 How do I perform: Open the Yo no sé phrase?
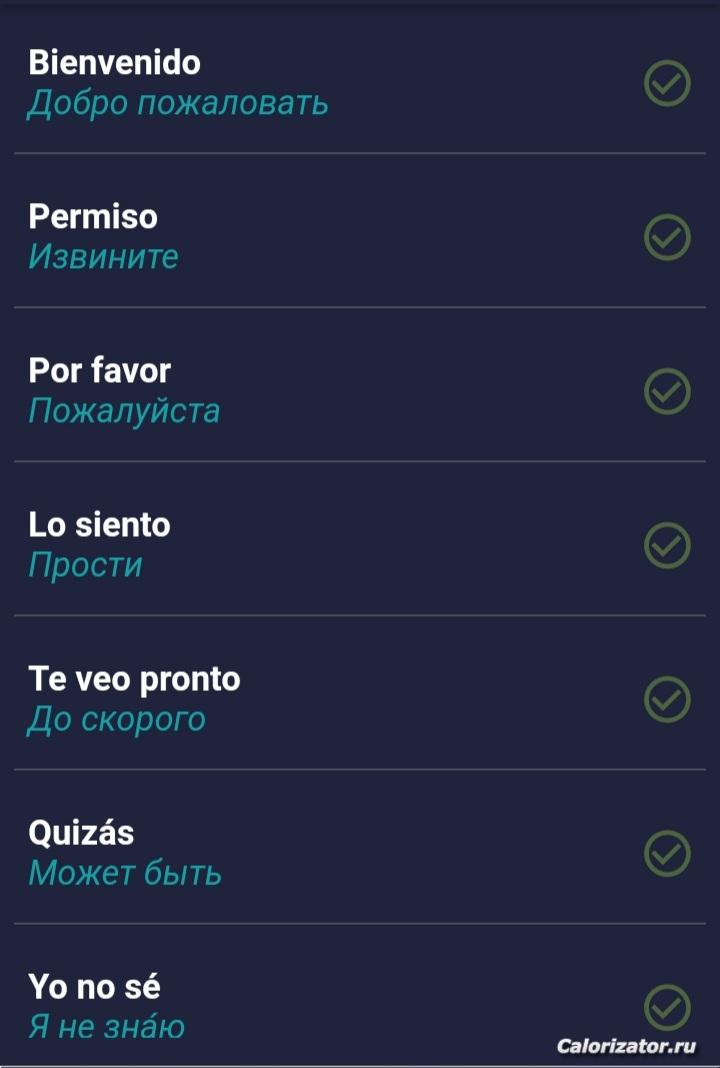(107, 1006)
